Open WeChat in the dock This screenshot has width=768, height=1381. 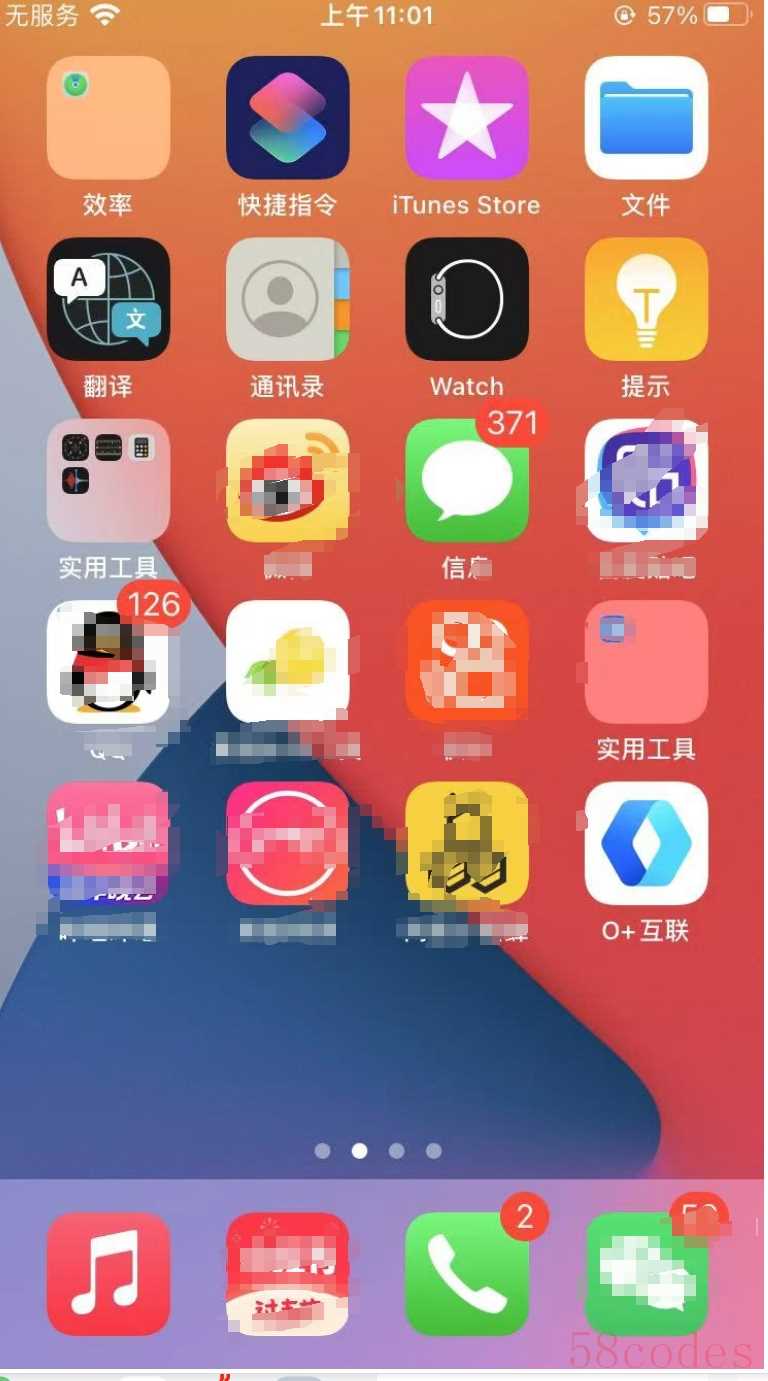(x=646, y=1273)
